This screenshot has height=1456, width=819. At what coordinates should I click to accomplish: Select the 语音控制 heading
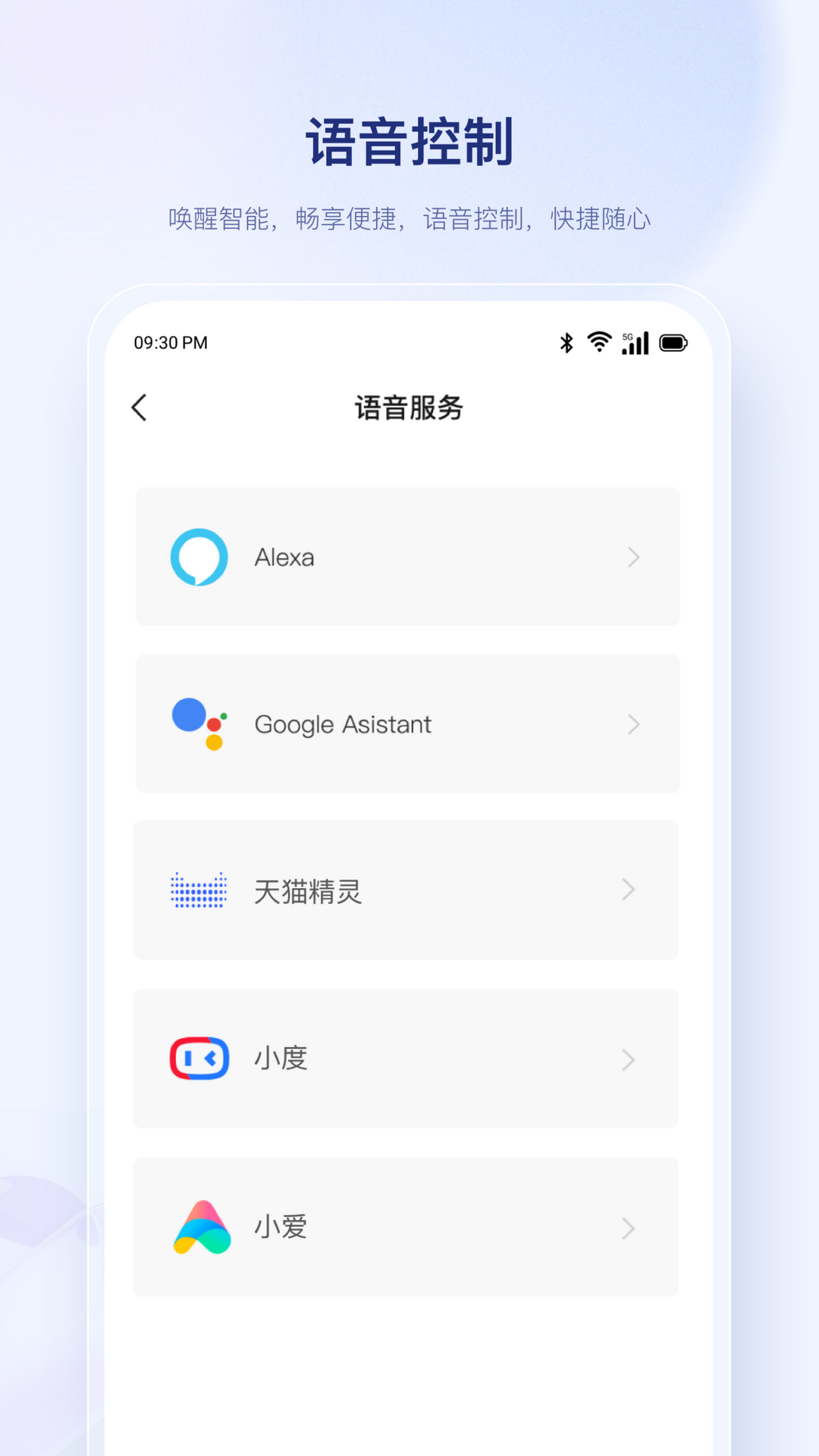click(x=409, y=140)
